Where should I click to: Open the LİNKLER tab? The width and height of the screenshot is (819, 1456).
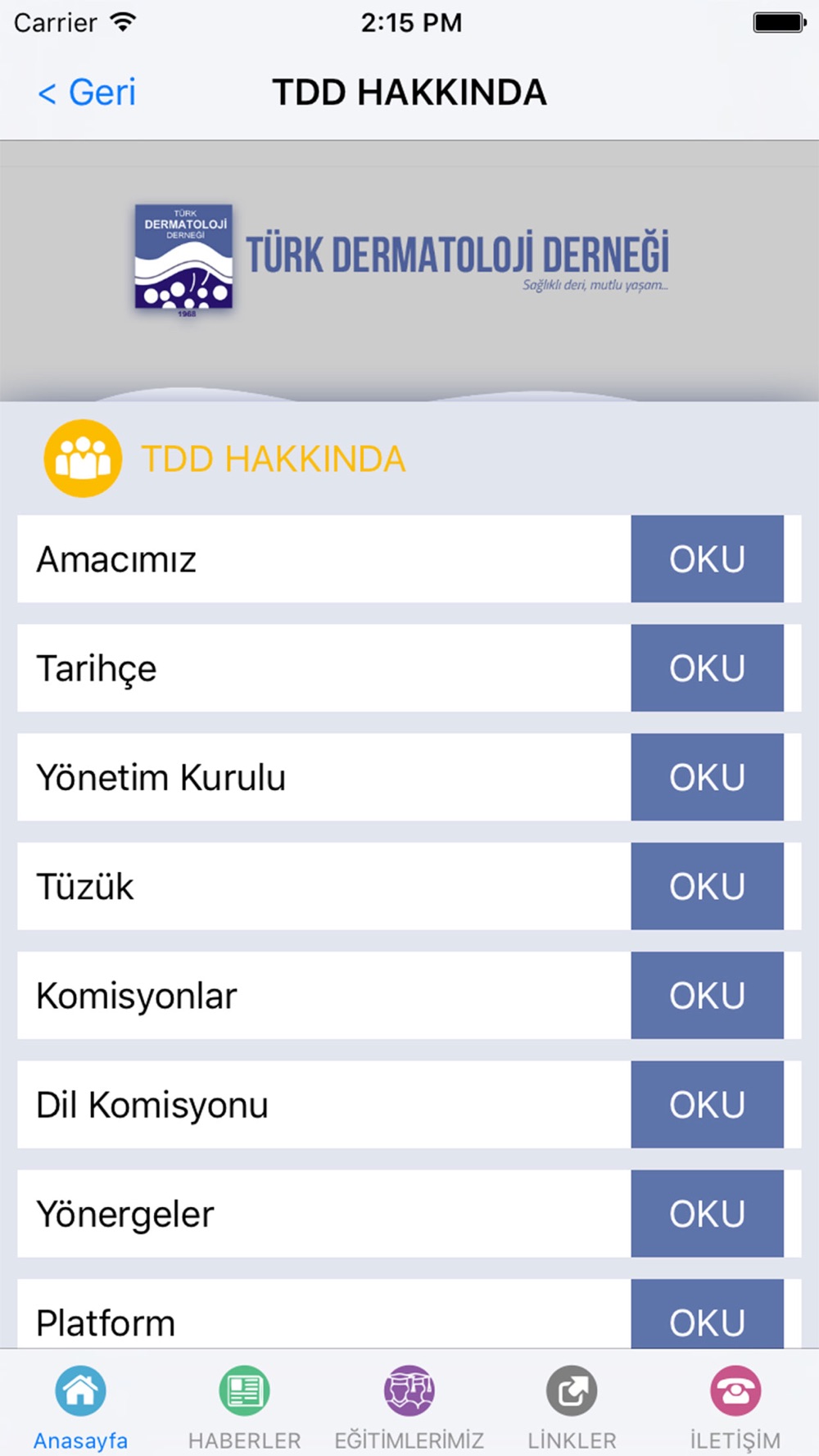point(572,1408)
